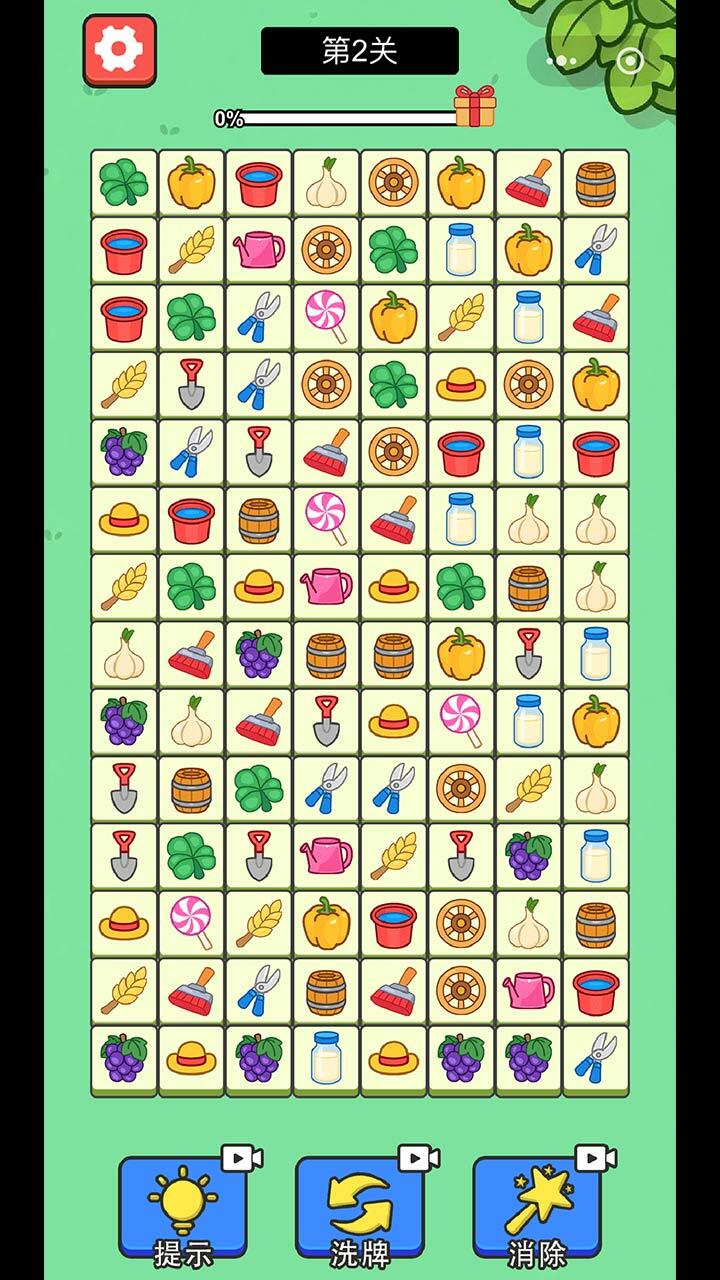
Task: Pick the watering can between wheat and wagon wheel
Action: click(259, 250)
